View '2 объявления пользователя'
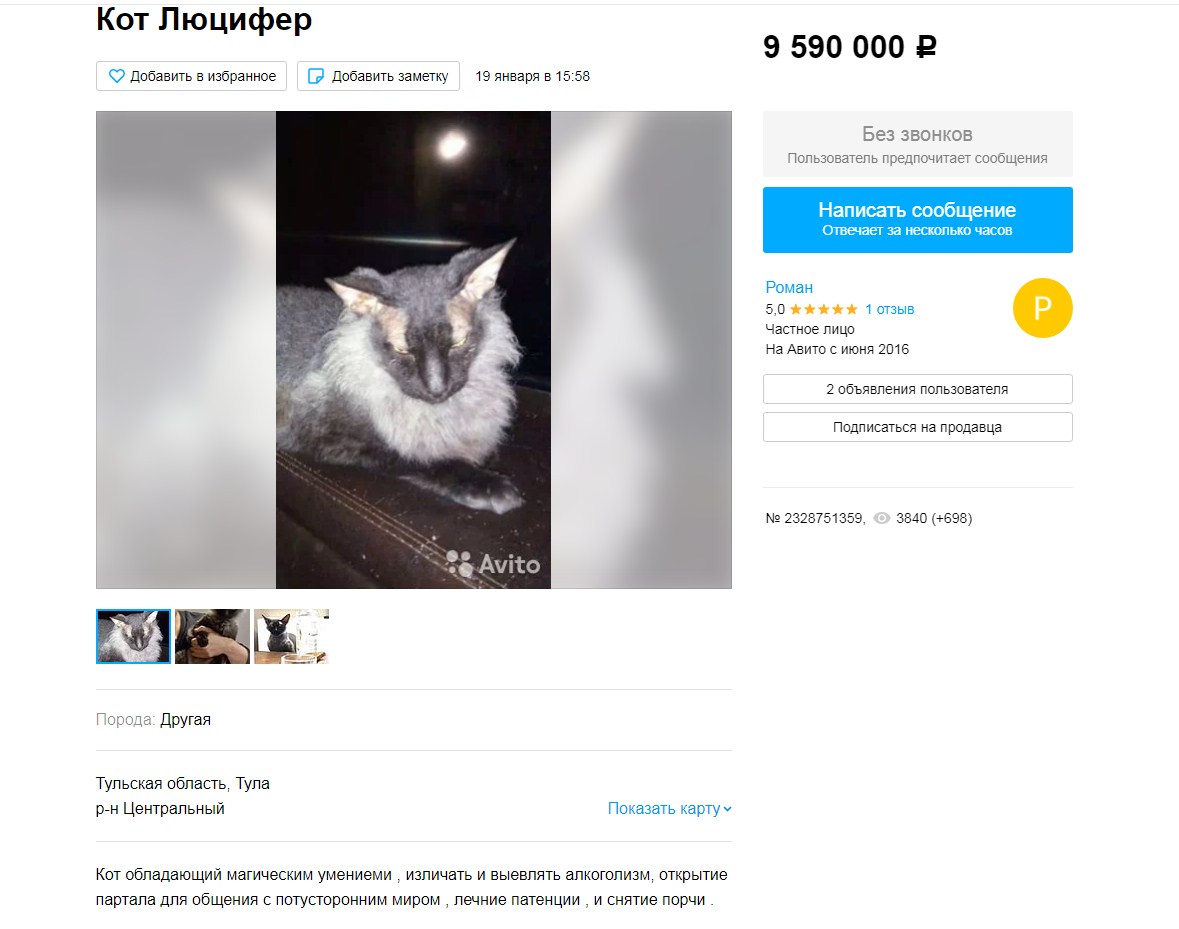This screenshot has height=929, width=1179. 917,389
